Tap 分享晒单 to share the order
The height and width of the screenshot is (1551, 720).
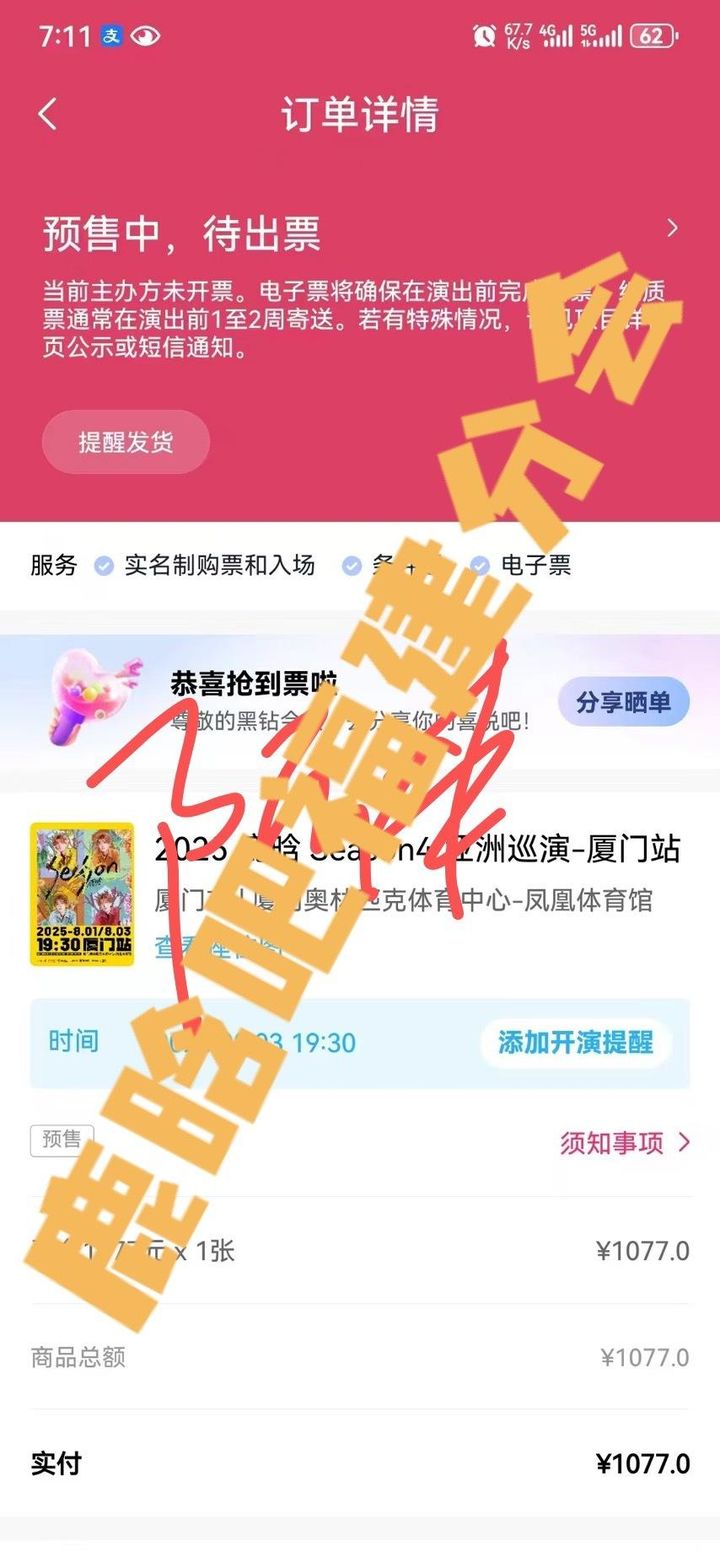pos(623,702)
